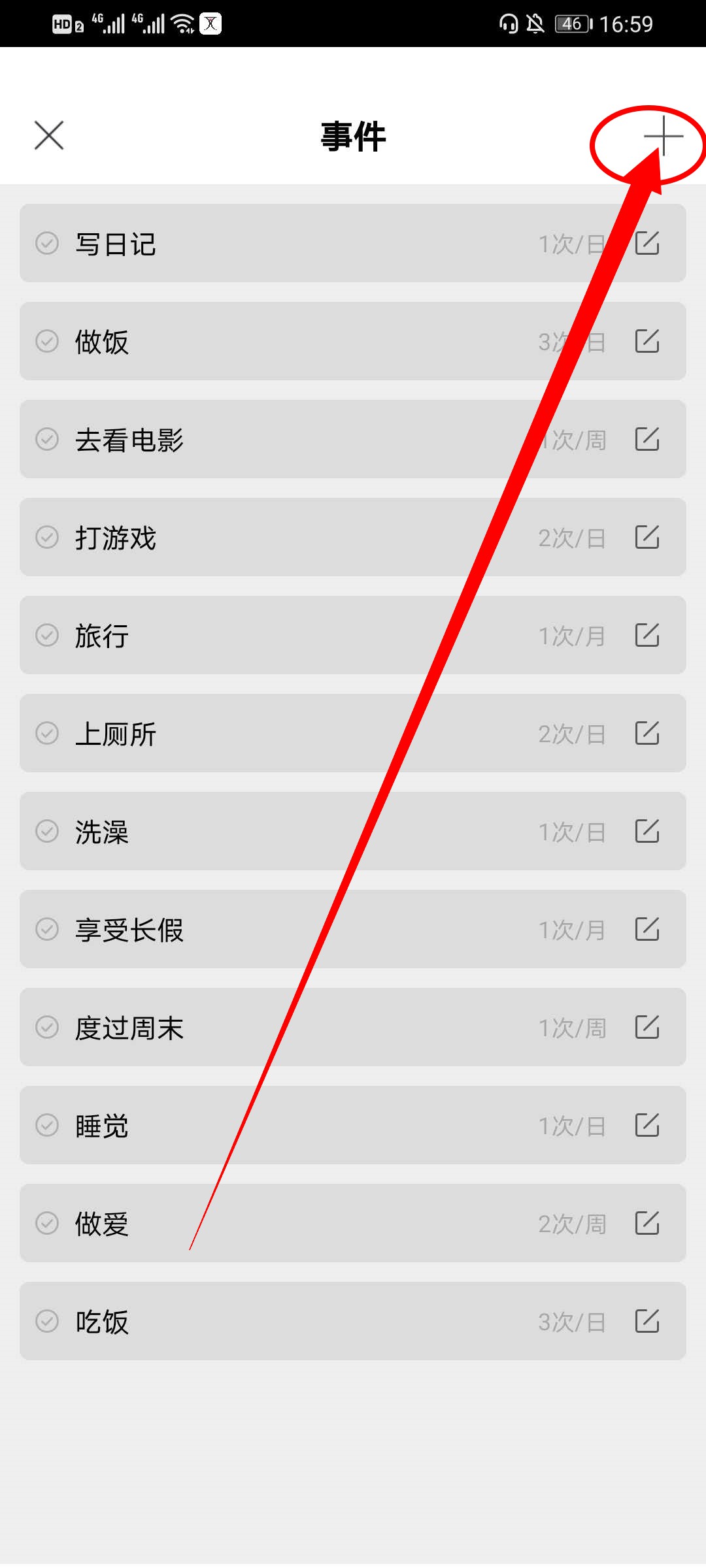Tap the plus icon to add a new event
Viewport: 706px width, 1568px height.
662,137
